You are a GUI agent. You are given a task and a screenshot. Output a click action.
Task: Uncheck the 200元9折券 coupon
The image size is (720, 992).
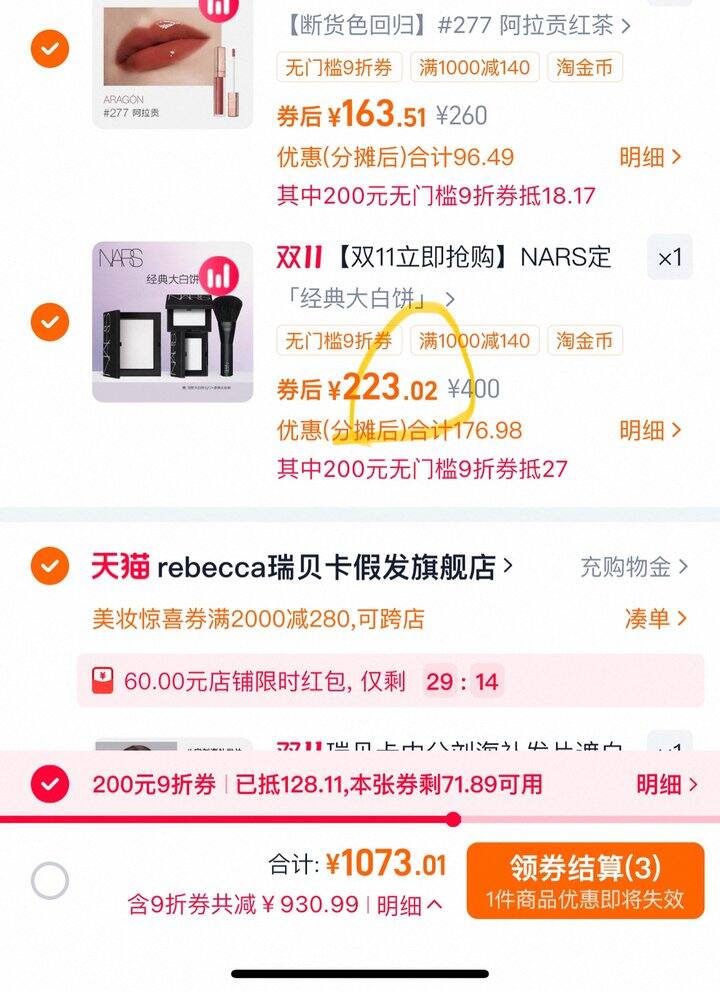(x=49, y=784)
